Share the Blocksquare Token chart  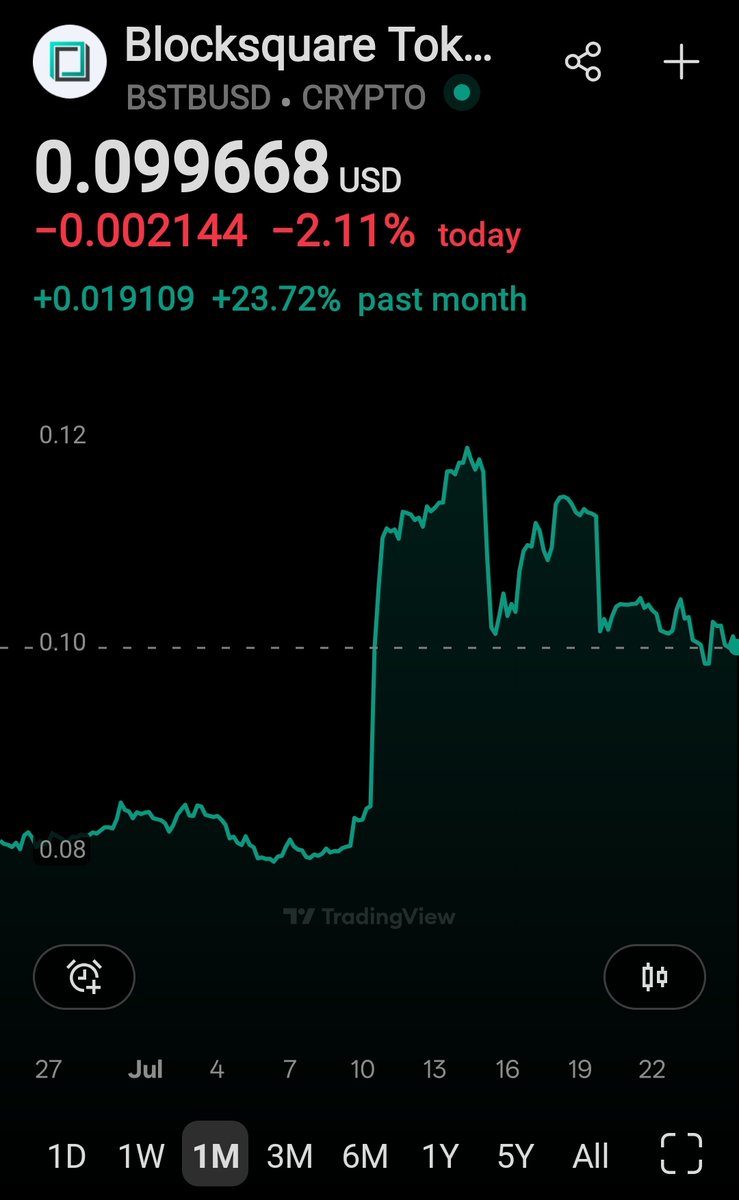583,62
